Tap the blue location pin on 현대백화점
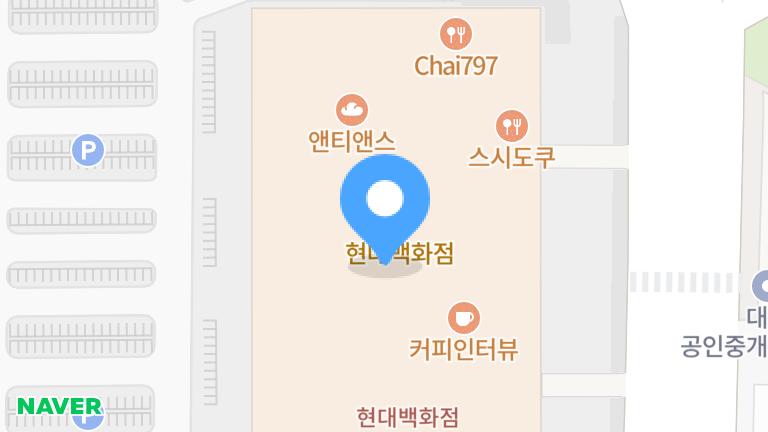Screen dimensions: 768x432 click(x=385, y=201)
